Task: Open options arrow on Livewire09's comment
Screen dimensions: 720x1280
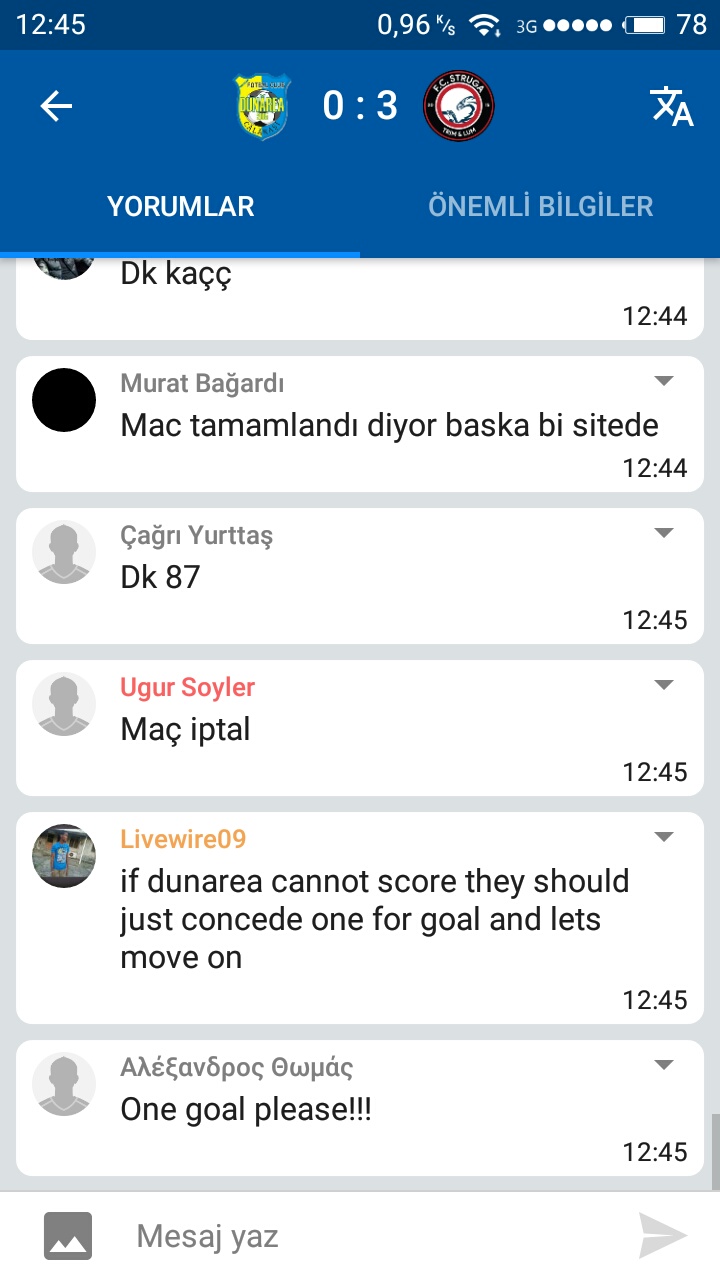Action: (664, 837)
